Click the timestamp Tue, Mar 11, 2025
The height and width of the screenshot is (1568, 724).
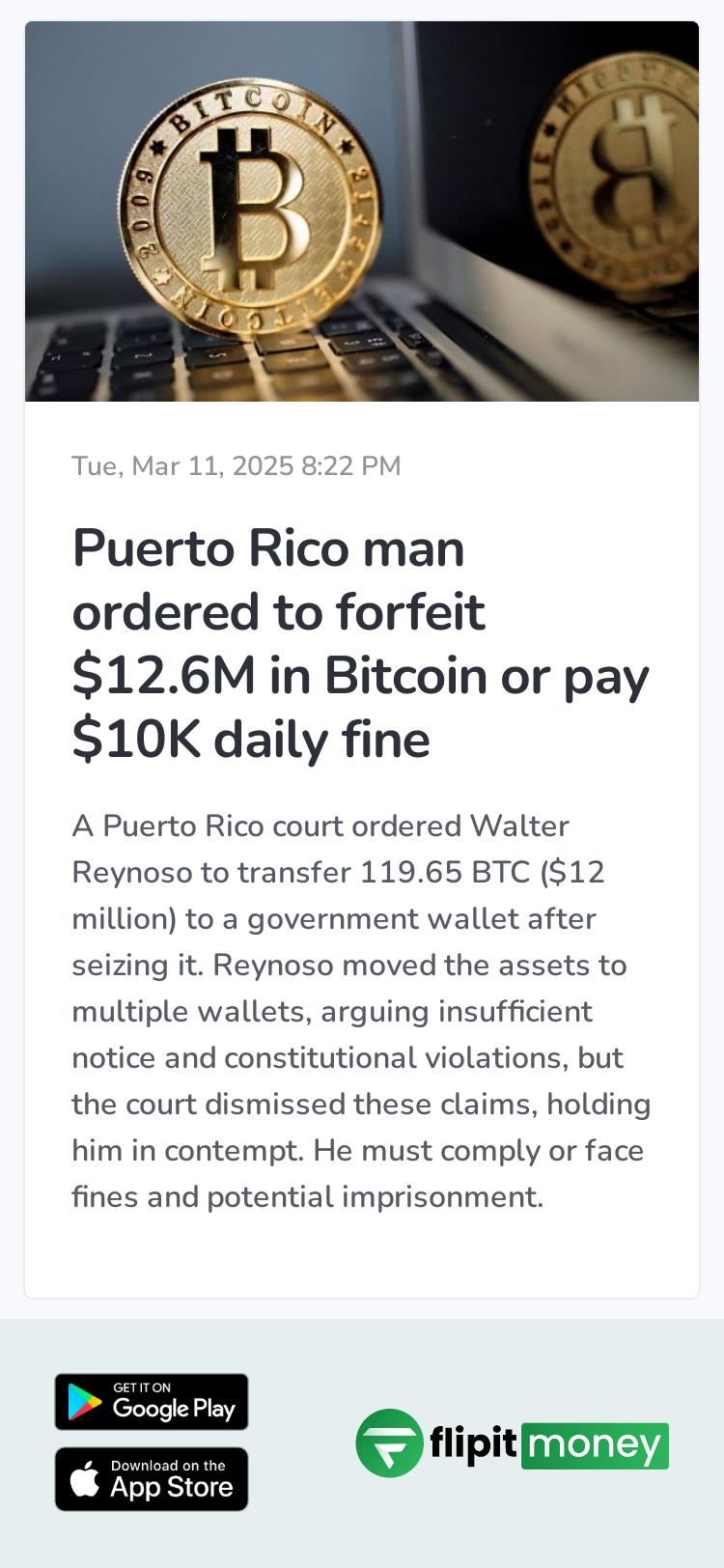click(x=236, y=465)
